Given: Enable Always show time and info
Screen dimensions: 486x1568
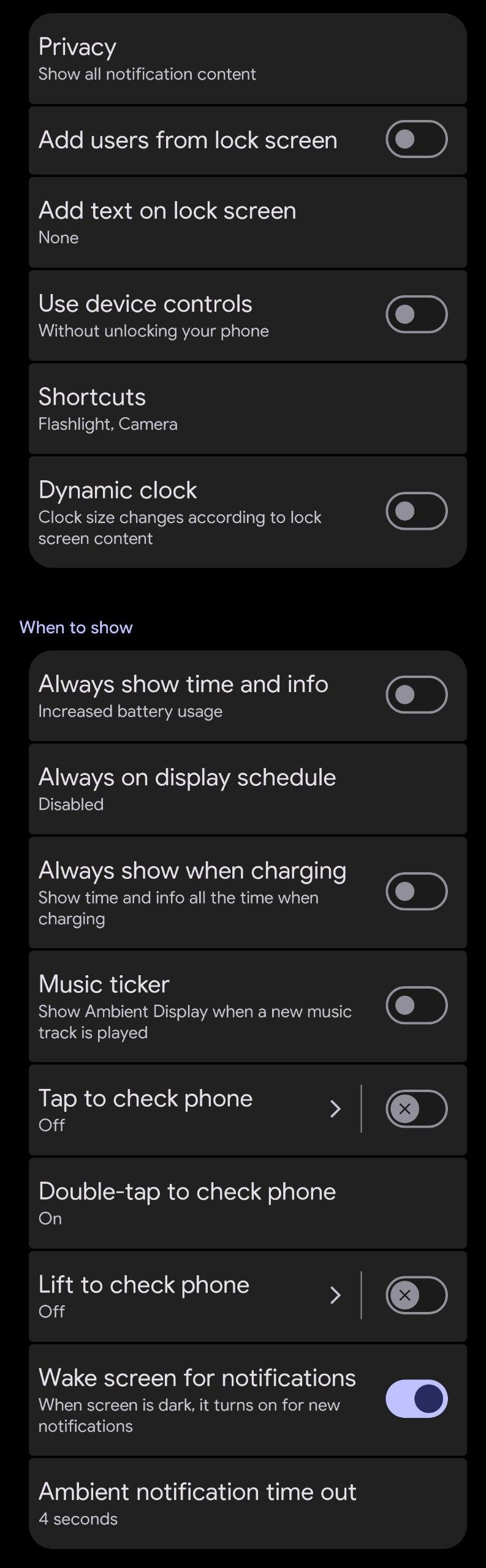Looking at the screenshot, I should point(416,695).
